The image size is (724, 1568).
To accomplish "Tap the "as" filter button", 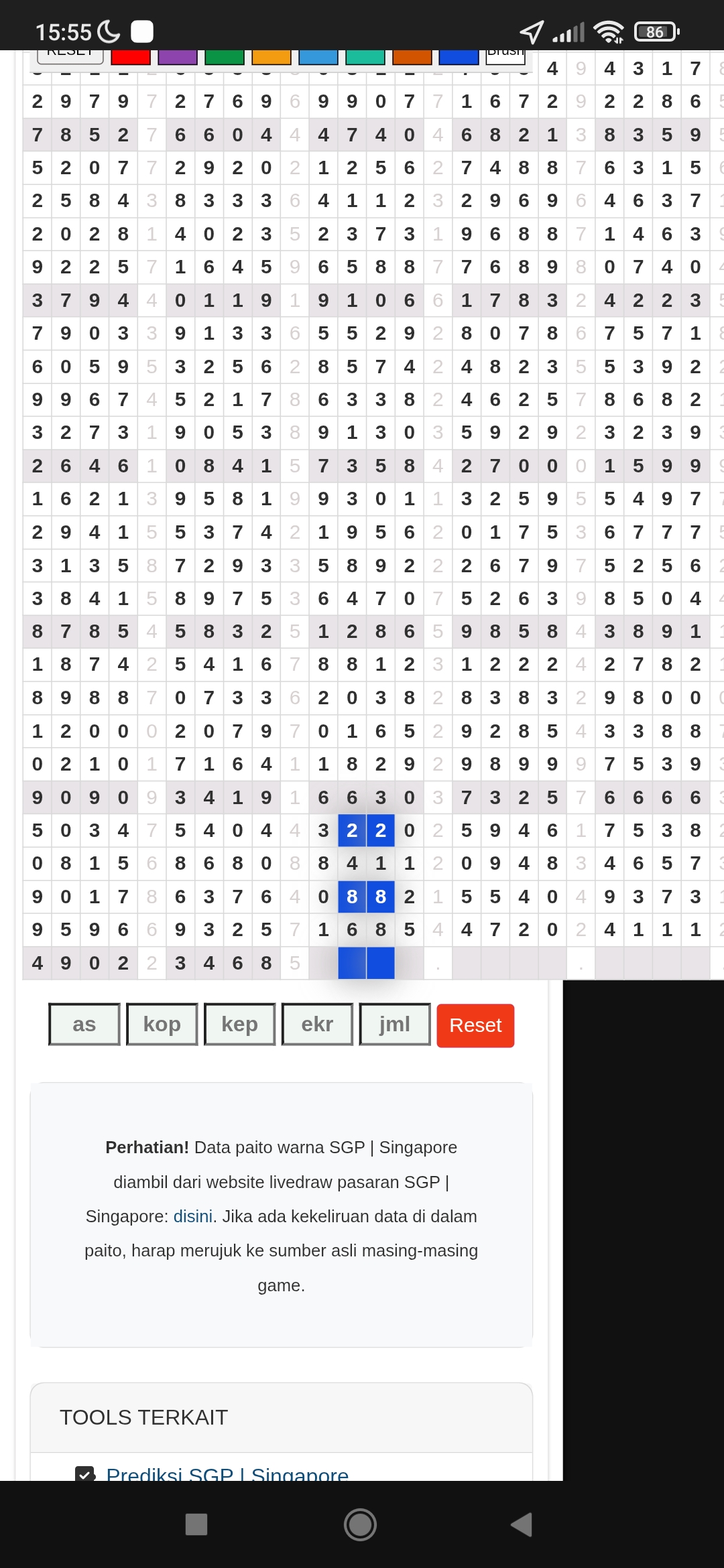I will (x=84, y=1025).
